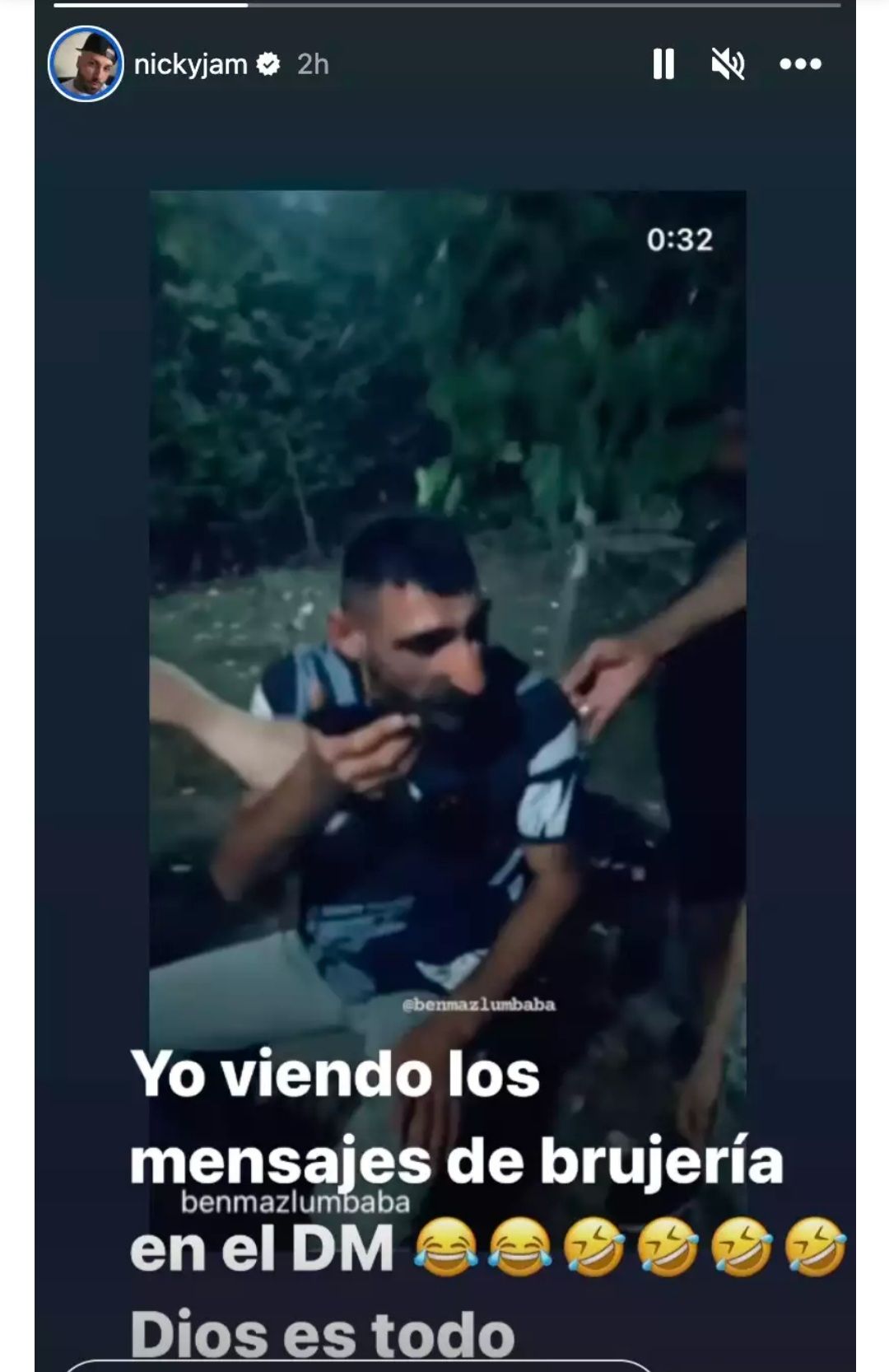Open nickyjam's profile picture

click(86, 64)
